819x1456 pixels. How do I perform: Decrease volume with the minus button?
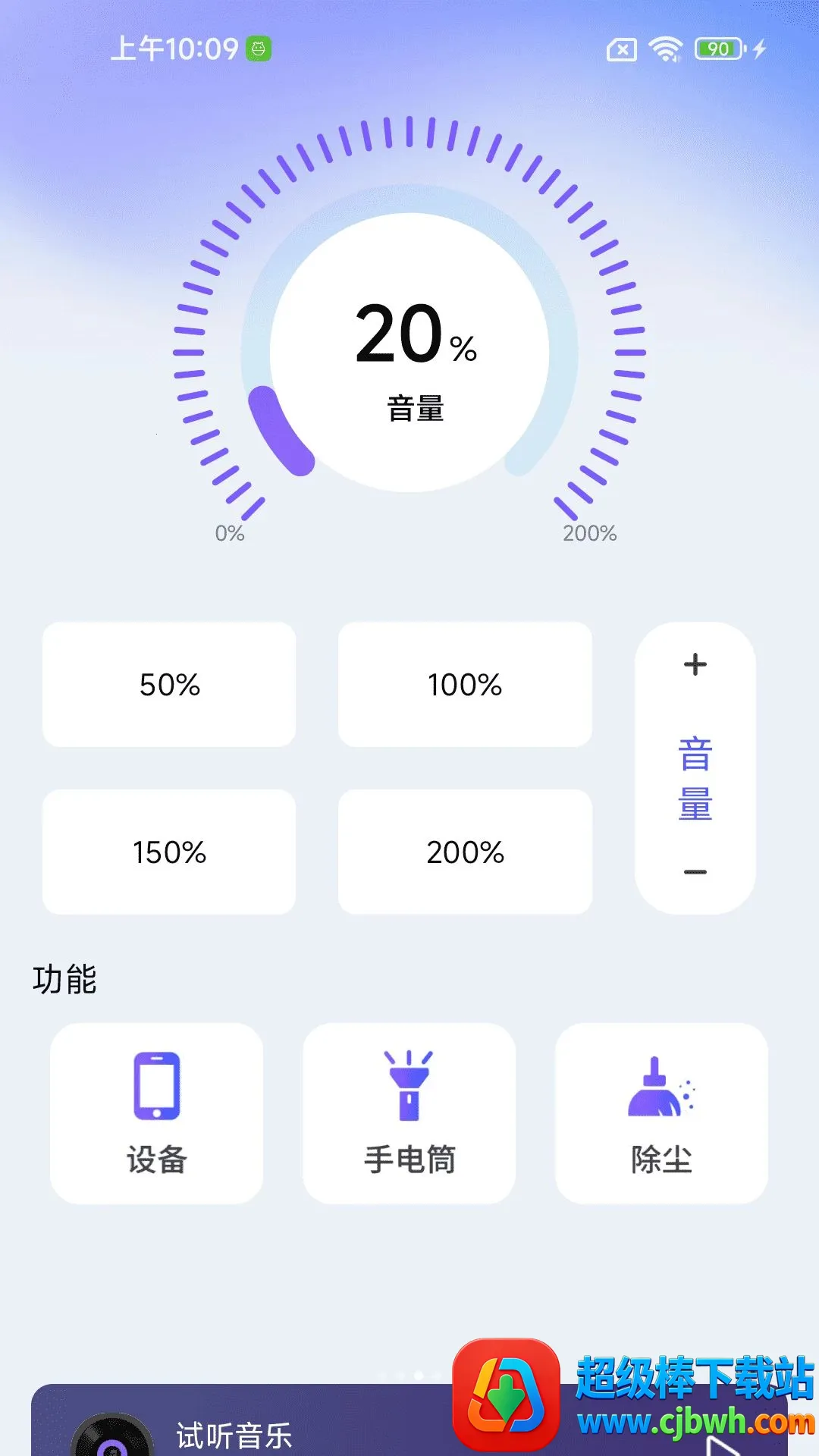tap(695, 872)
